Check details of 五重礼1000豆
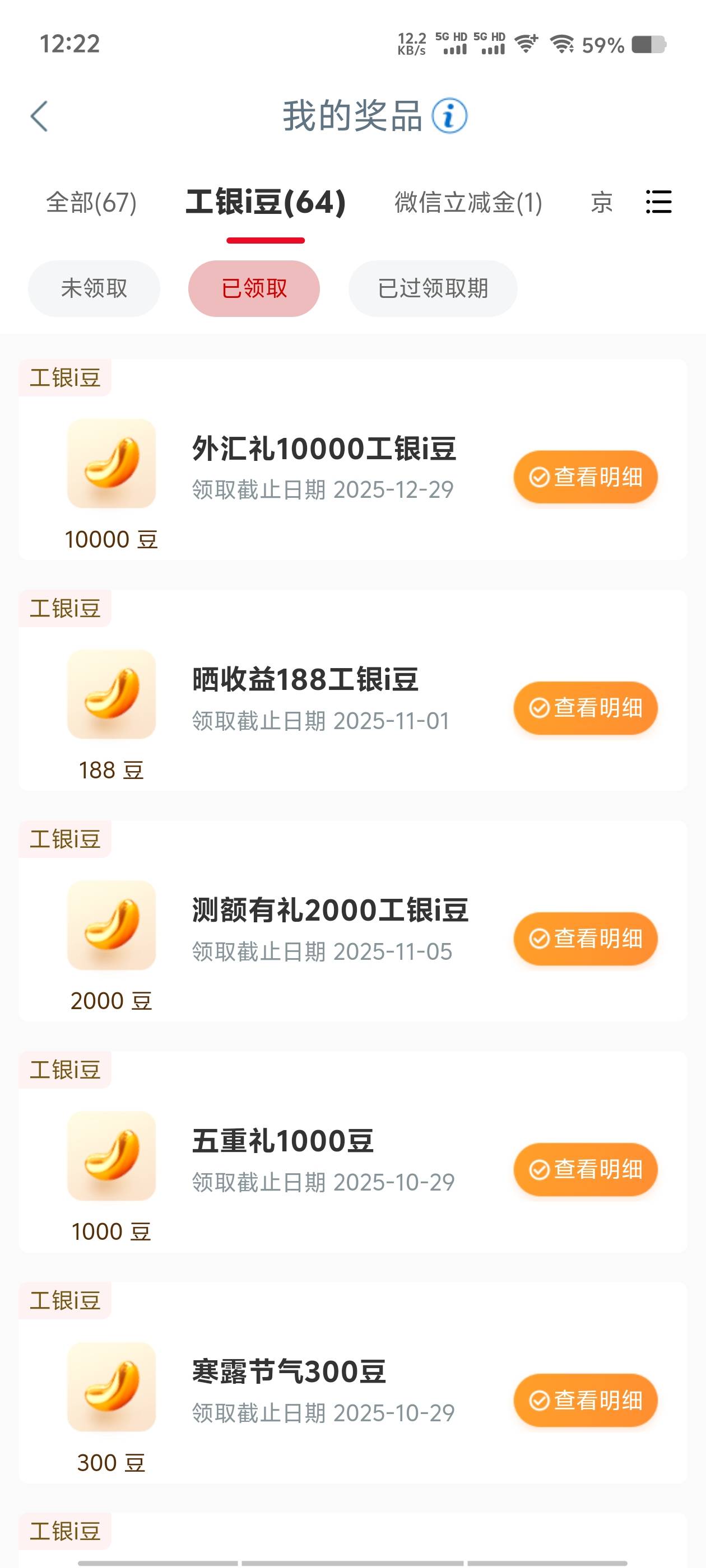This screenshot has width=706, height=1568. [586, 1169]
